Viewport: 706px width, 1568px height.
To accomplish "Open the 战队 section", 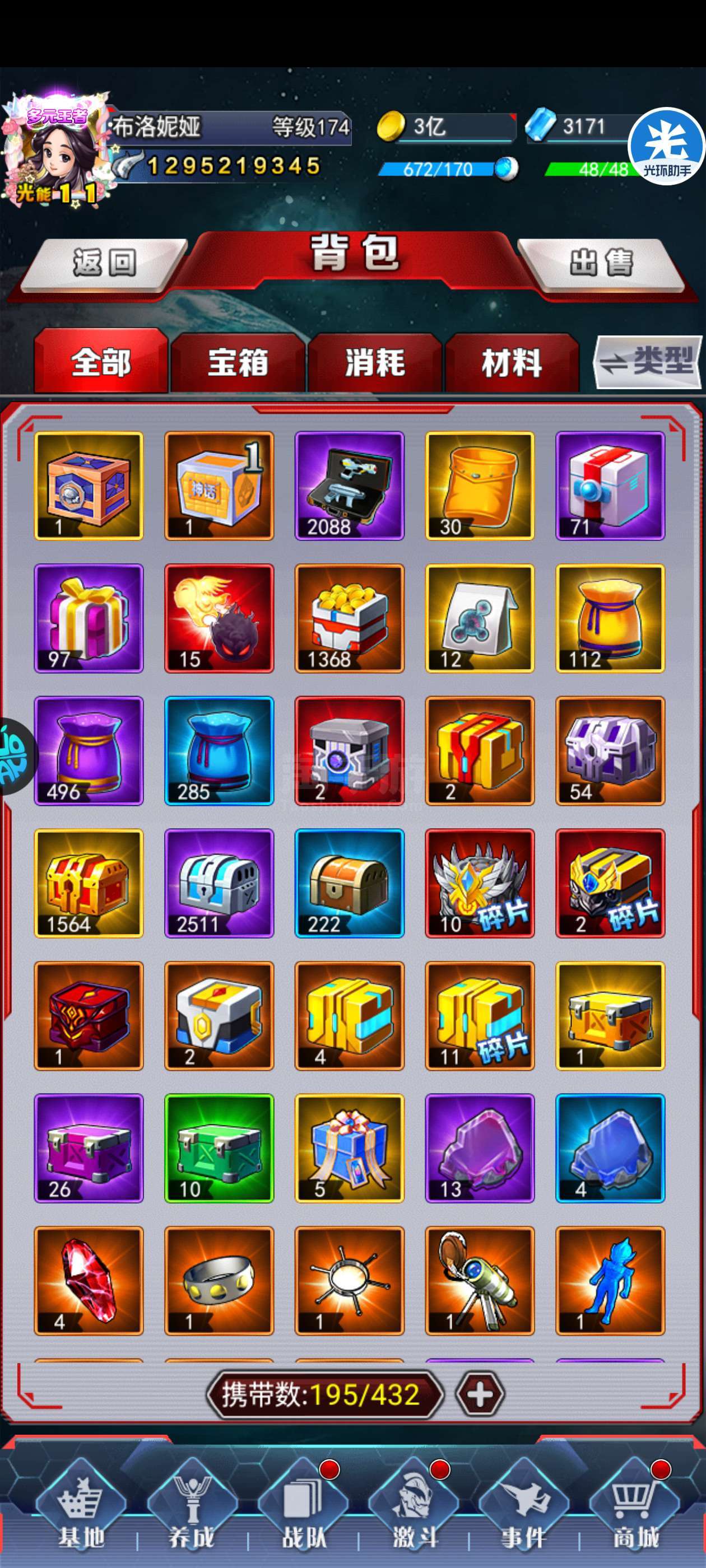I will (x=303, y=1512).
